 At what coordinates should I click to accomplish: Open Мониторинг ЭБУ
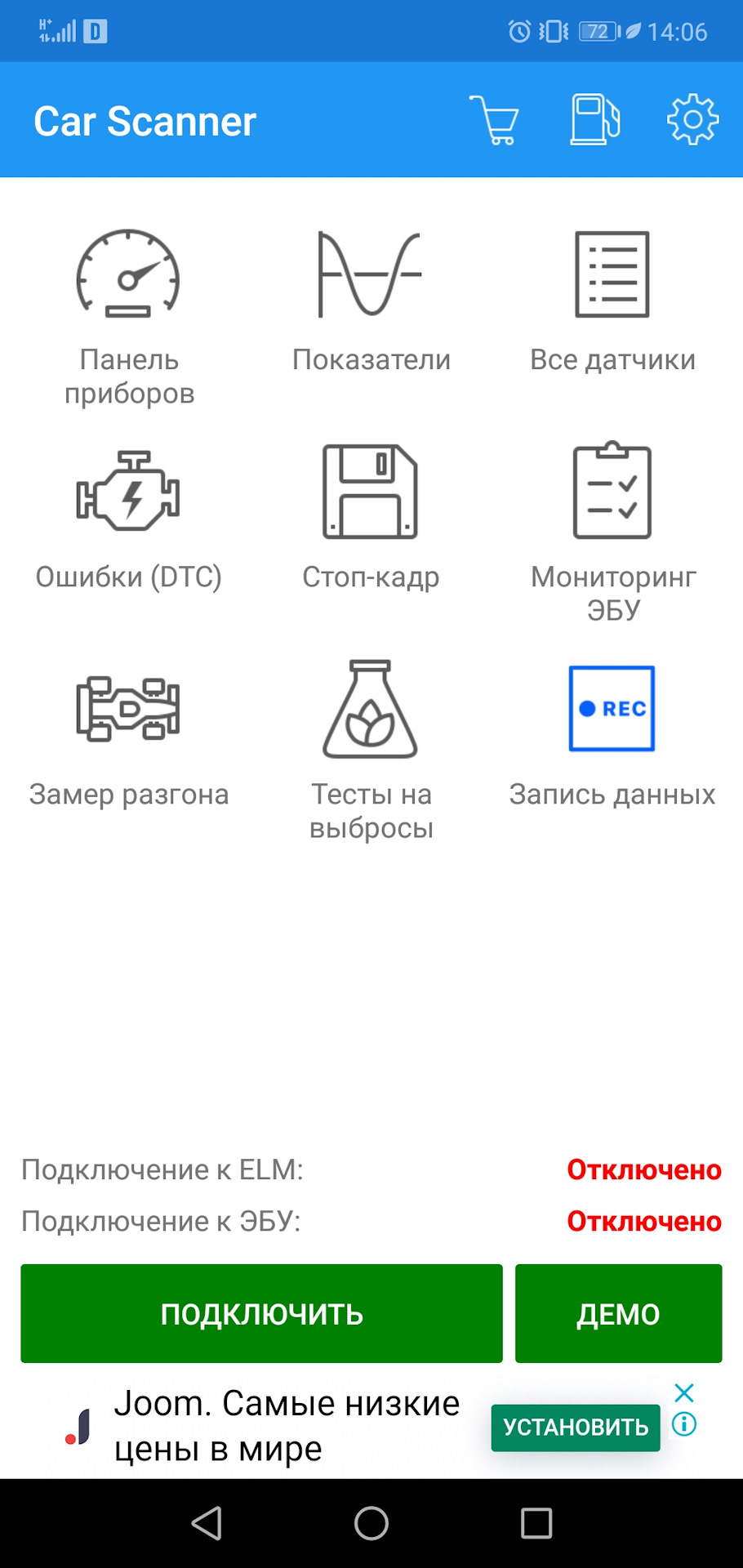pyautogui.click(x=612, y=531)
